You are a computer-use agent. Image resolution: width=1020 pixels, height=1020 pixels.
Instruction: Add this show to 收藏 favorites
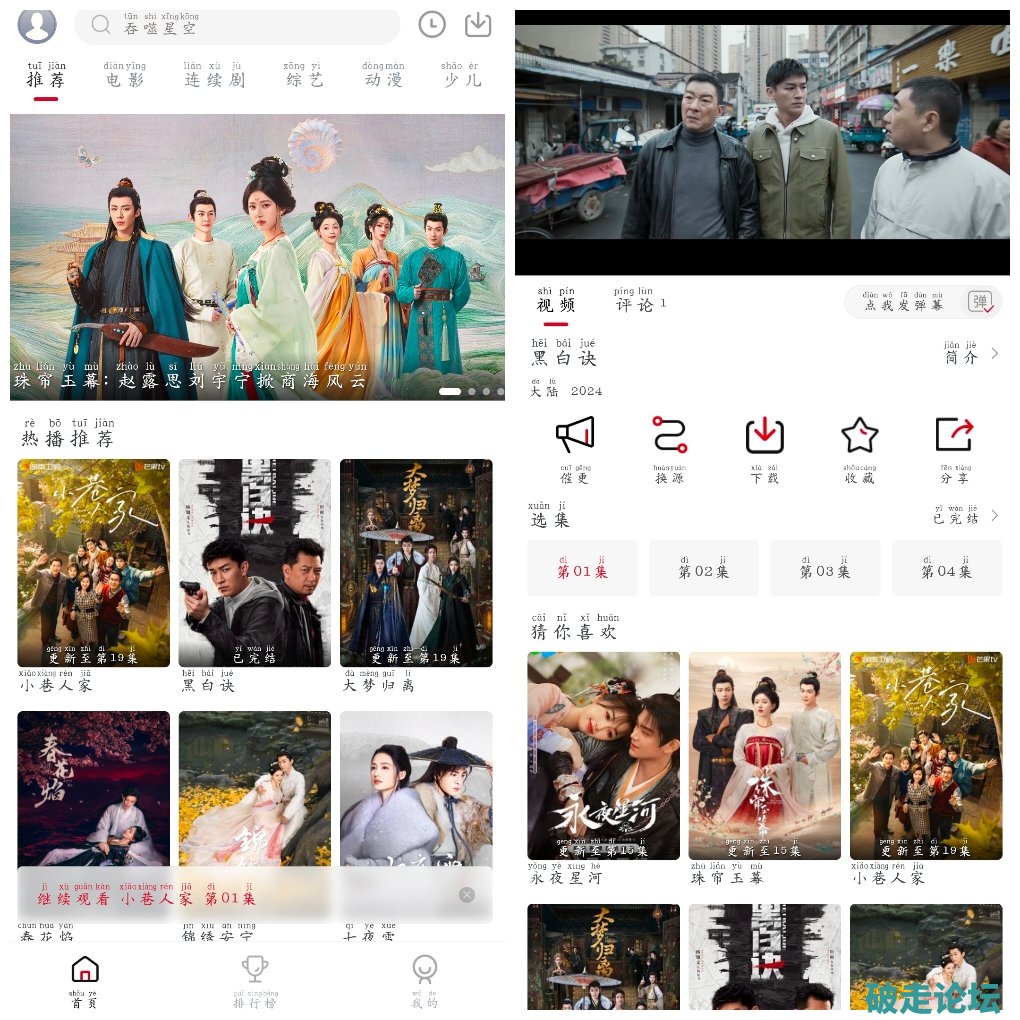coord(859,447)
